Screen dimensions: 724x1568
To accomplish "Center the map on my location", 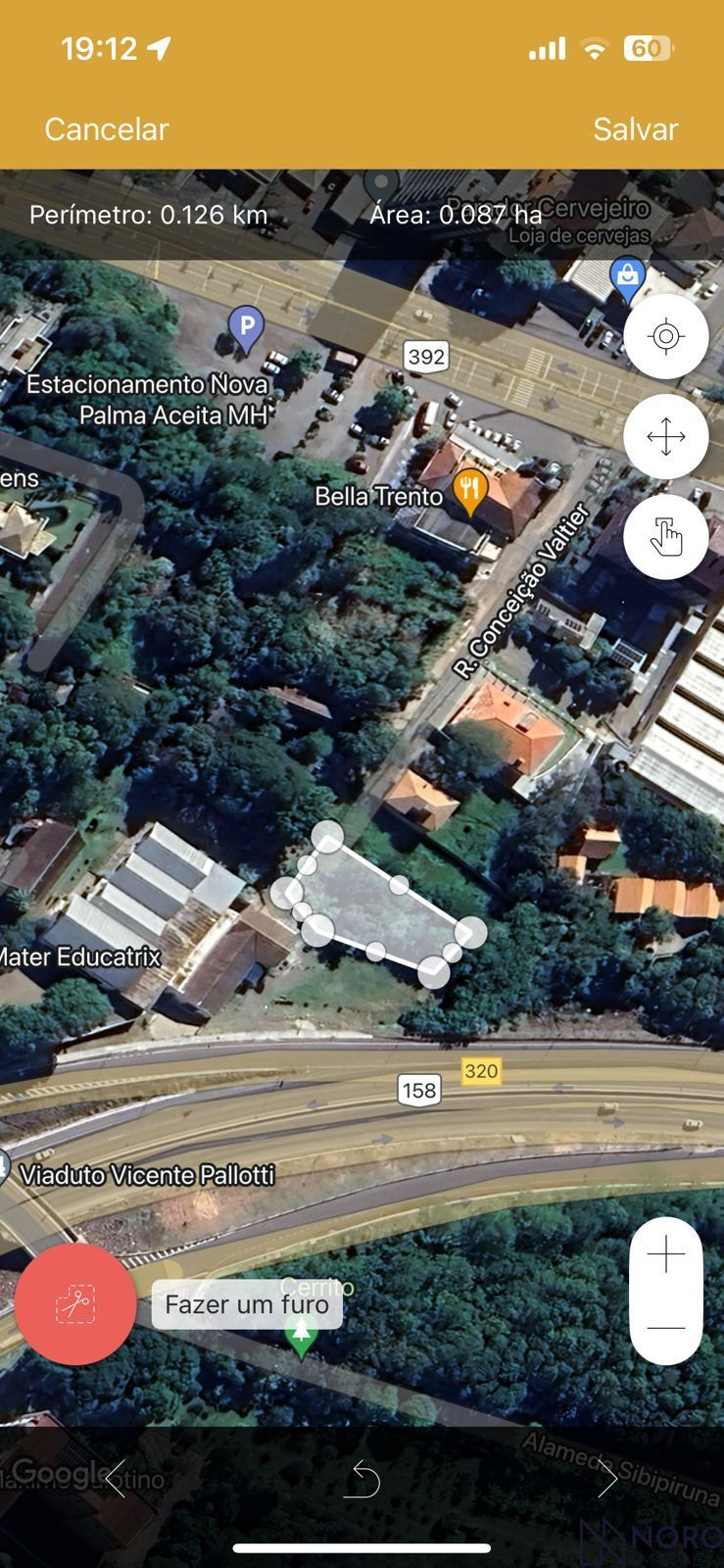I will point(665,336).
